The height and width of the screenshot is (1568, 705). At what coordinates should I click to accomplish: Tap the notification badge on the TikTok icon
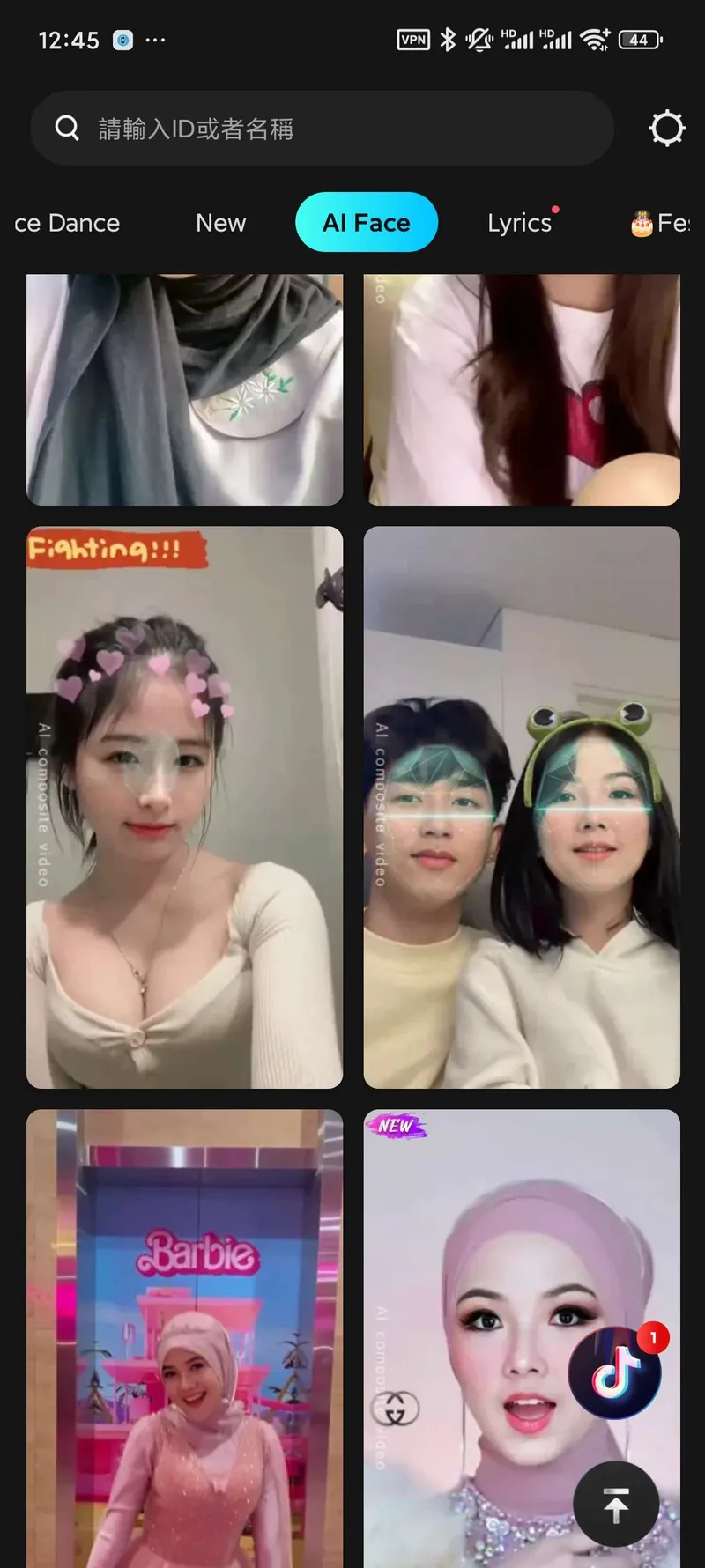pyautogui.click(x=652, y=1337)
